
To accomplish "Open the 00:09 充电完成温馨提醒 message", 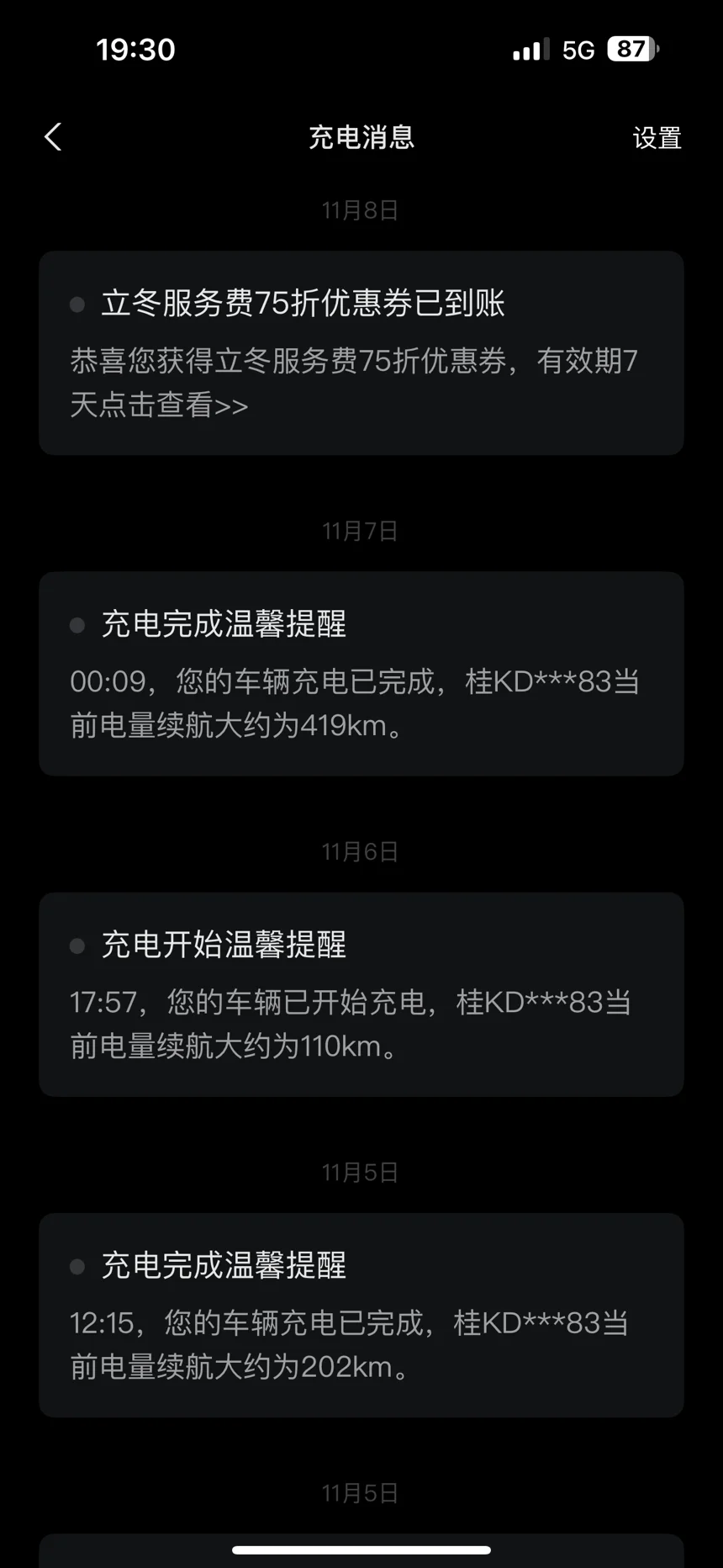I will (x=361, y=673).
